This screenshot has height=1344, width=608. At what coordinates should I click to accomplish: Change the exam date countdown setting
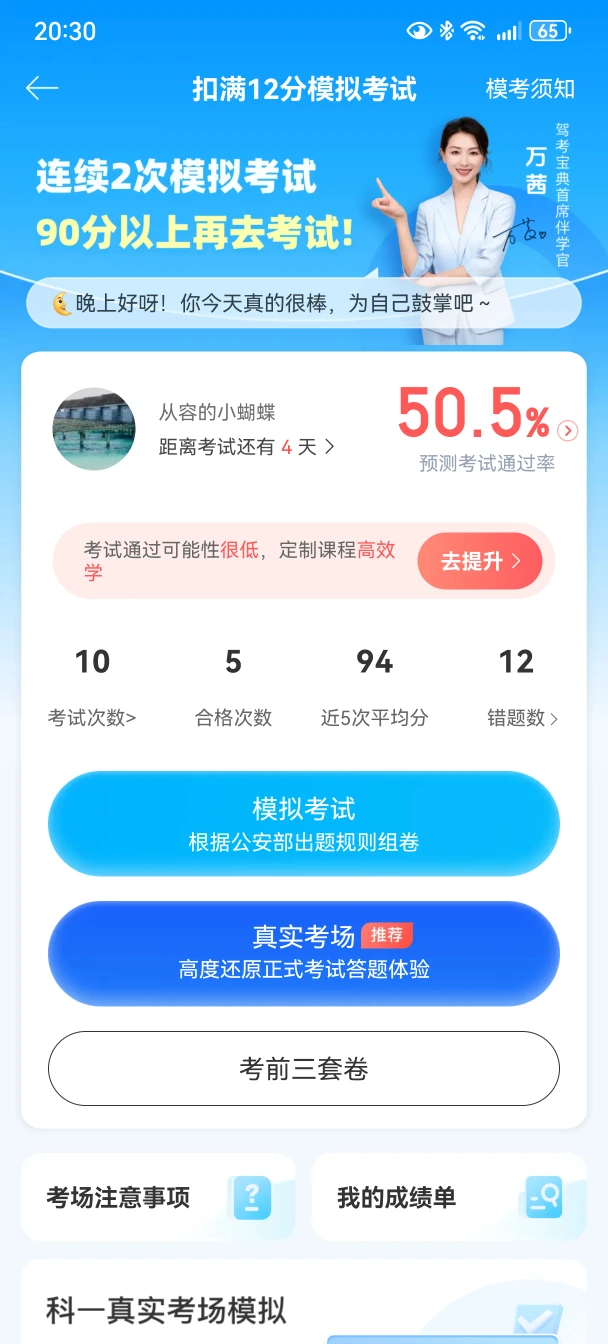tap(247, 447)
